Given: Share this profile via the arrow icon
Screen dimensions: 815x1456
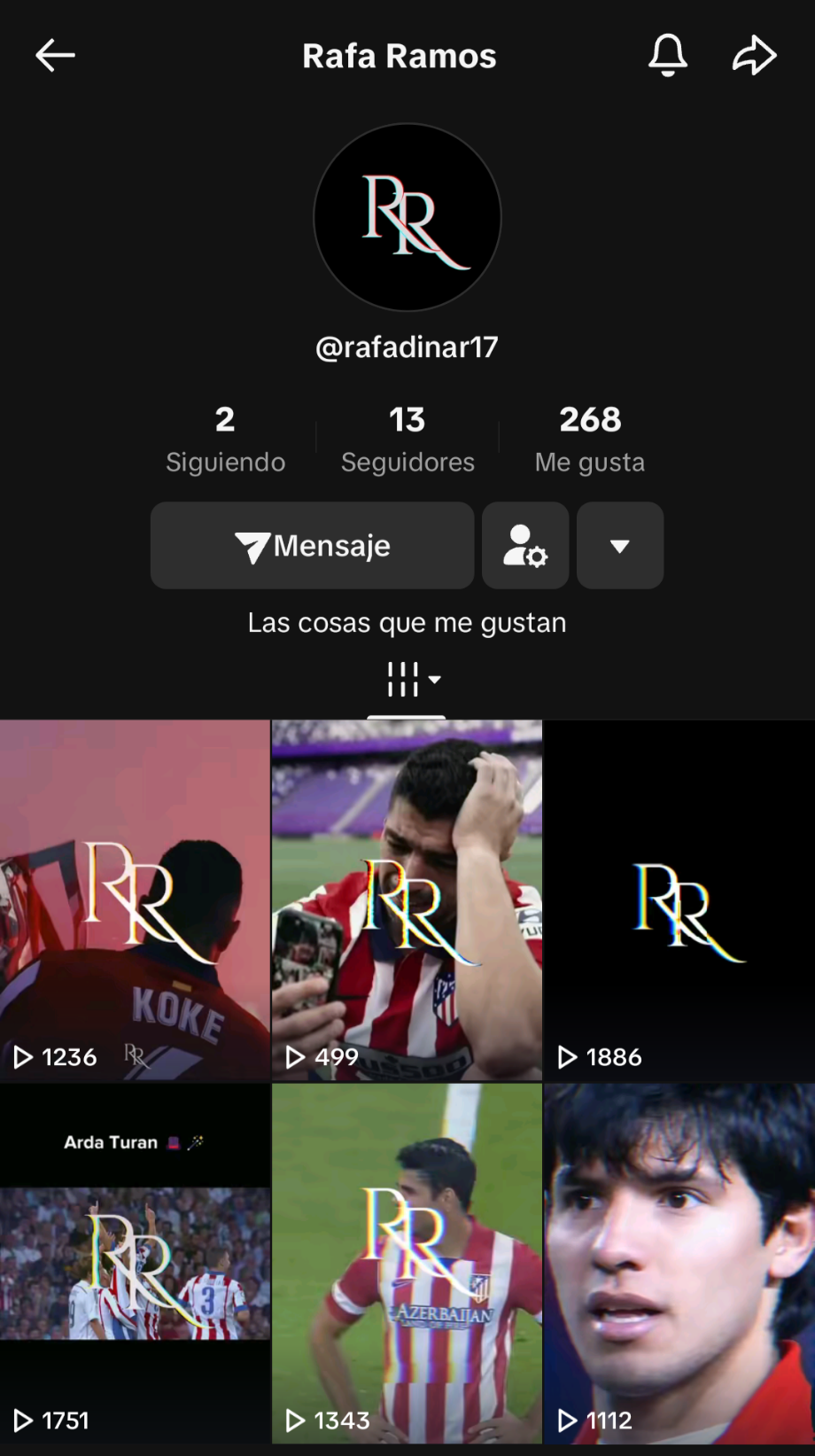Looking at the screenshot, I should click(754, 56).
